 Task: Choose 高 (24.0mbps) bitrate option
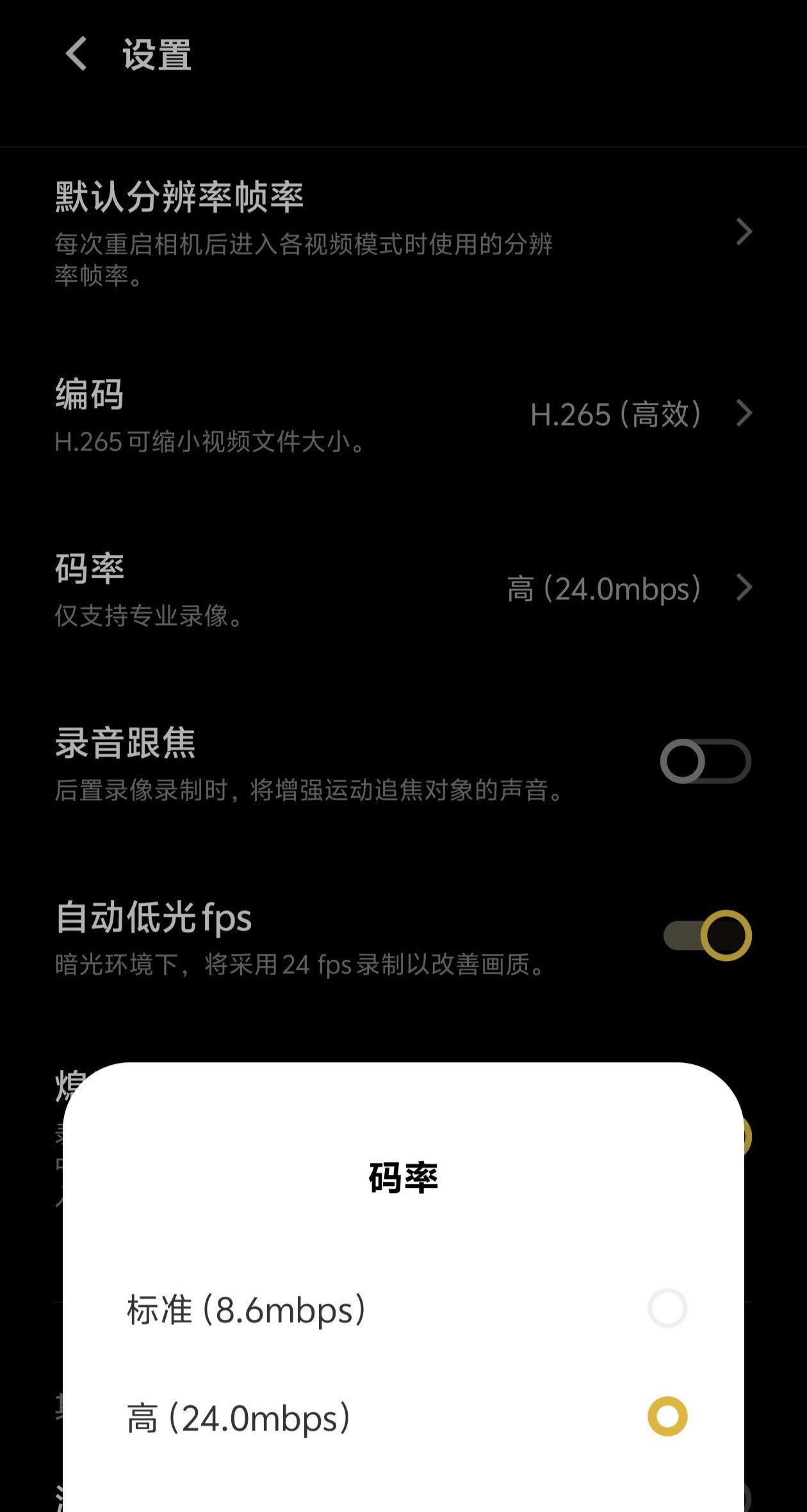click(403, 1417)
